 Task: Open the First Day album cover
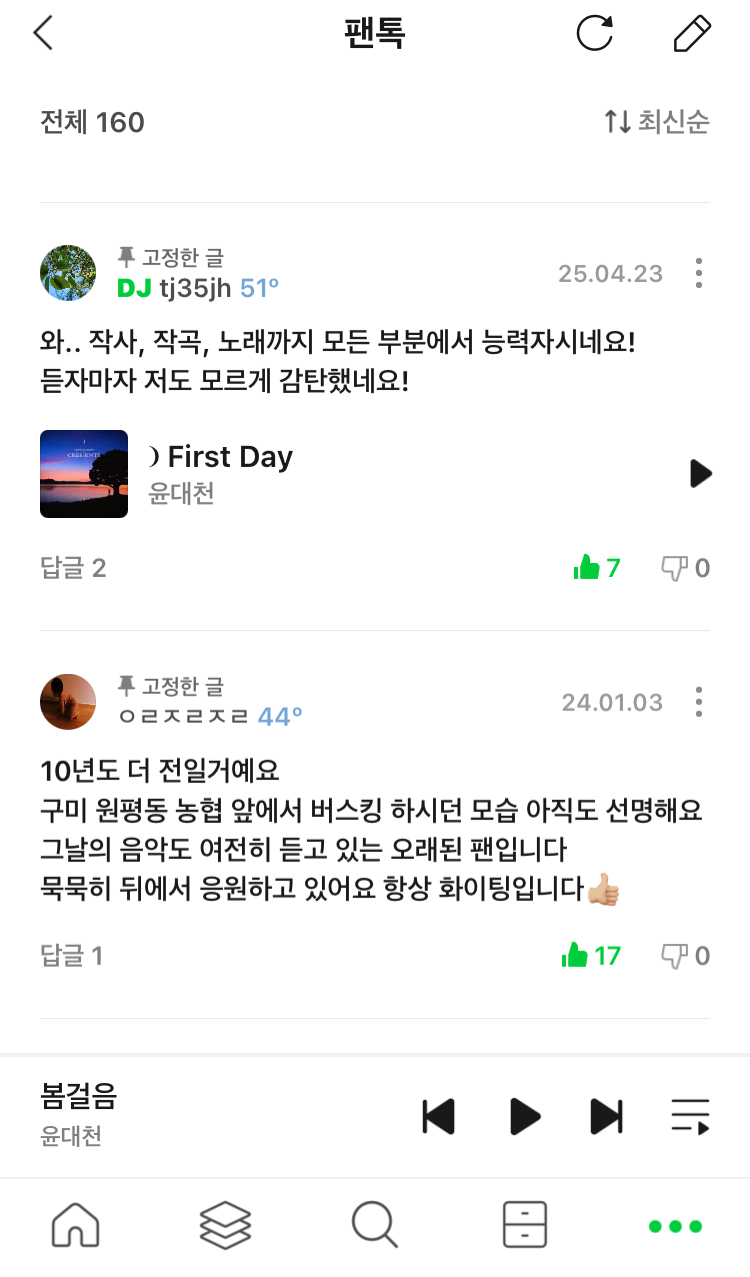(84, 474)
